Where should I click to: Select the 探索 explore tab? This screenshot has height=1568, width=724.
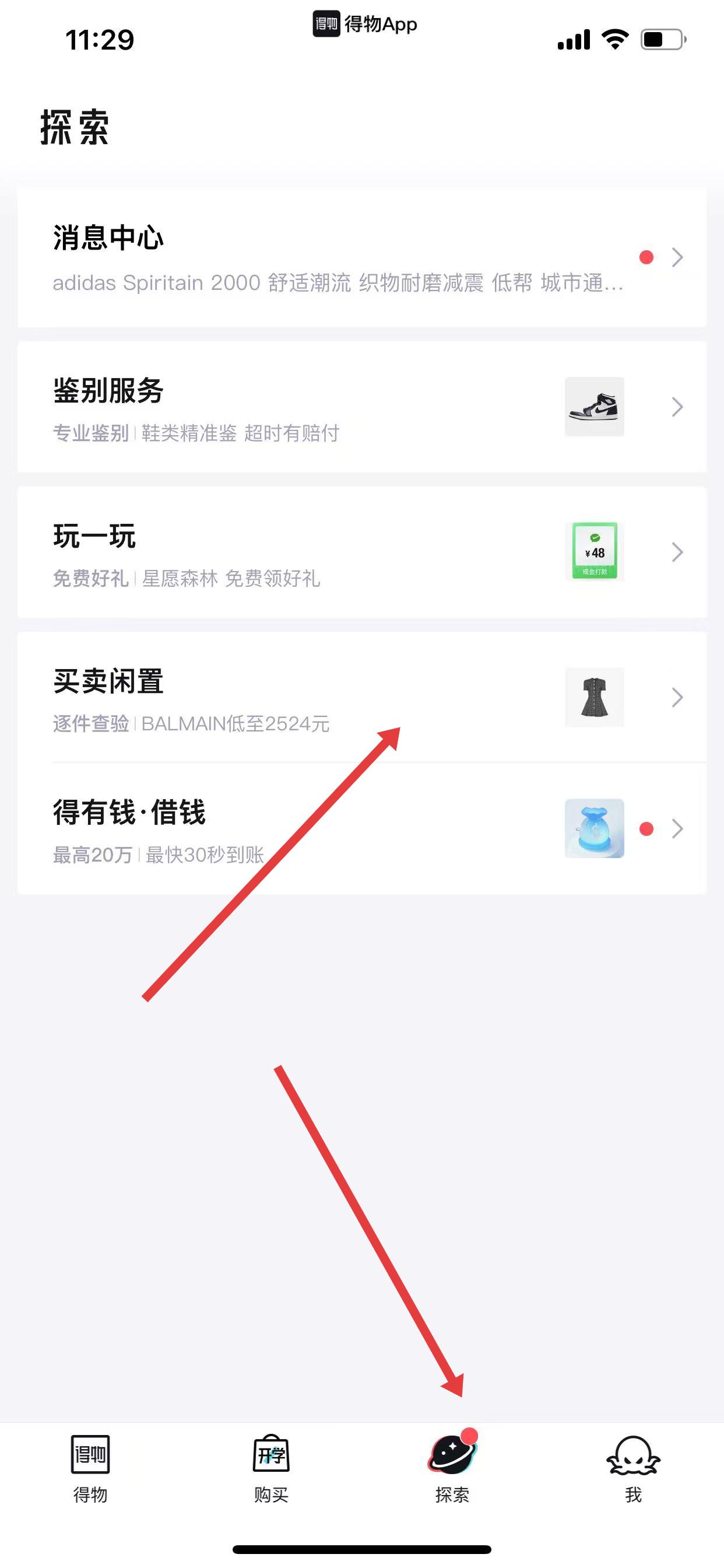point(452,1468)
